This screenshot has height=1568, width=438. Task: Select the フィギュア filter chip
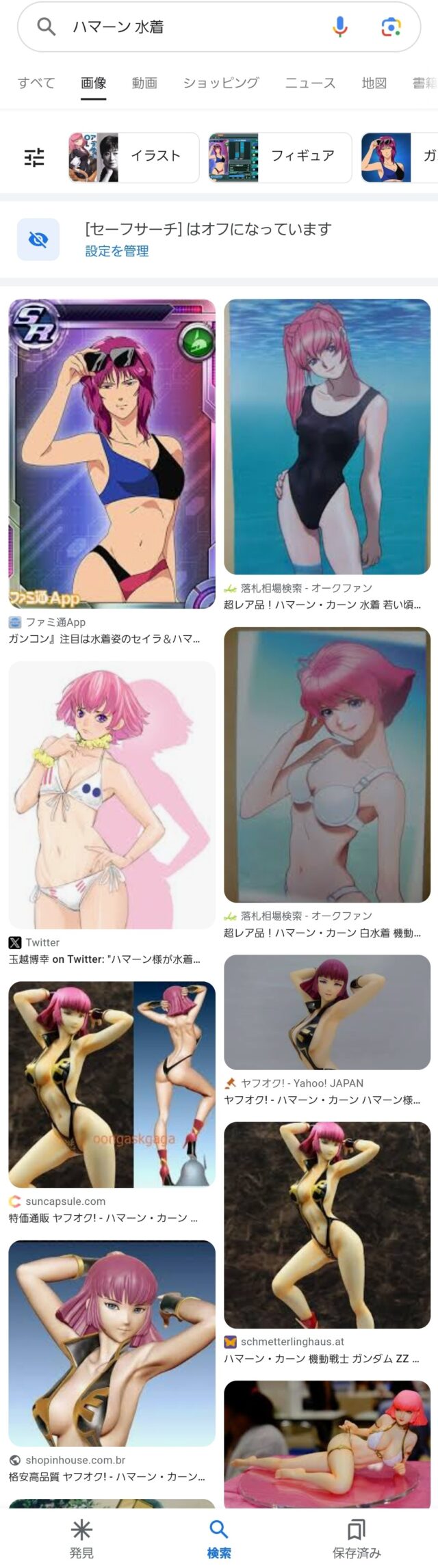point(280,157)
